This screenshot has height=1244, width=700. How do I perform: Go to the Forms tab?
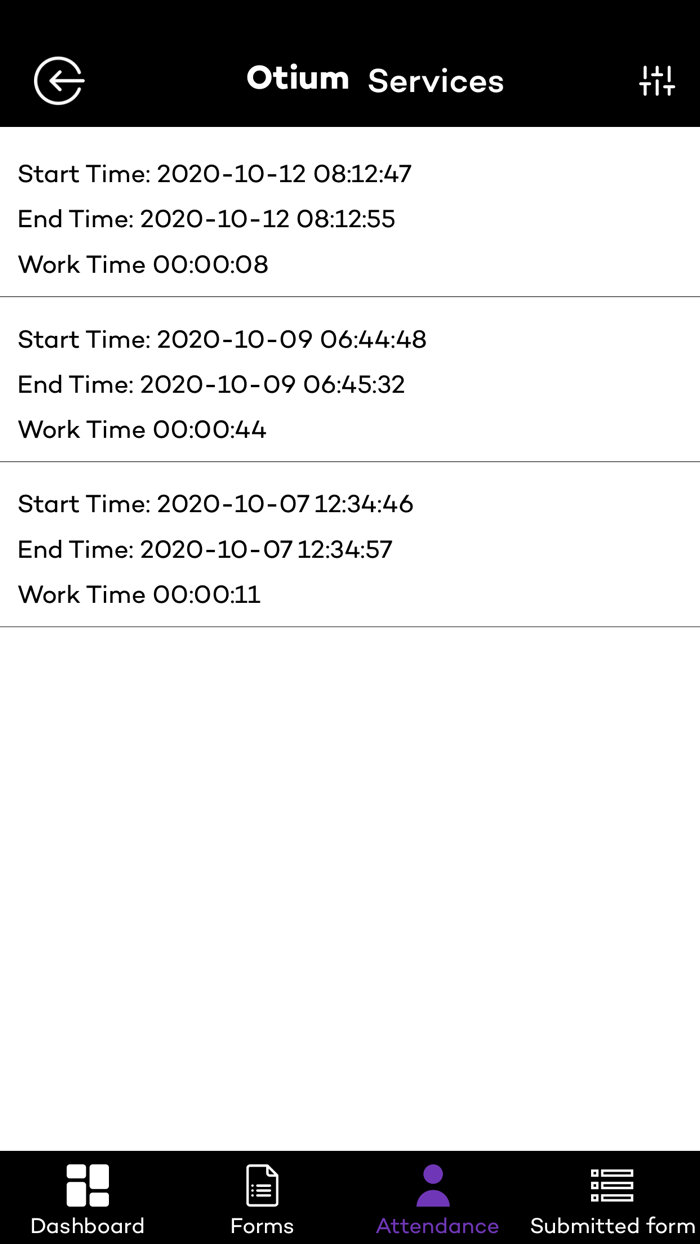[x=262, y=1199]
